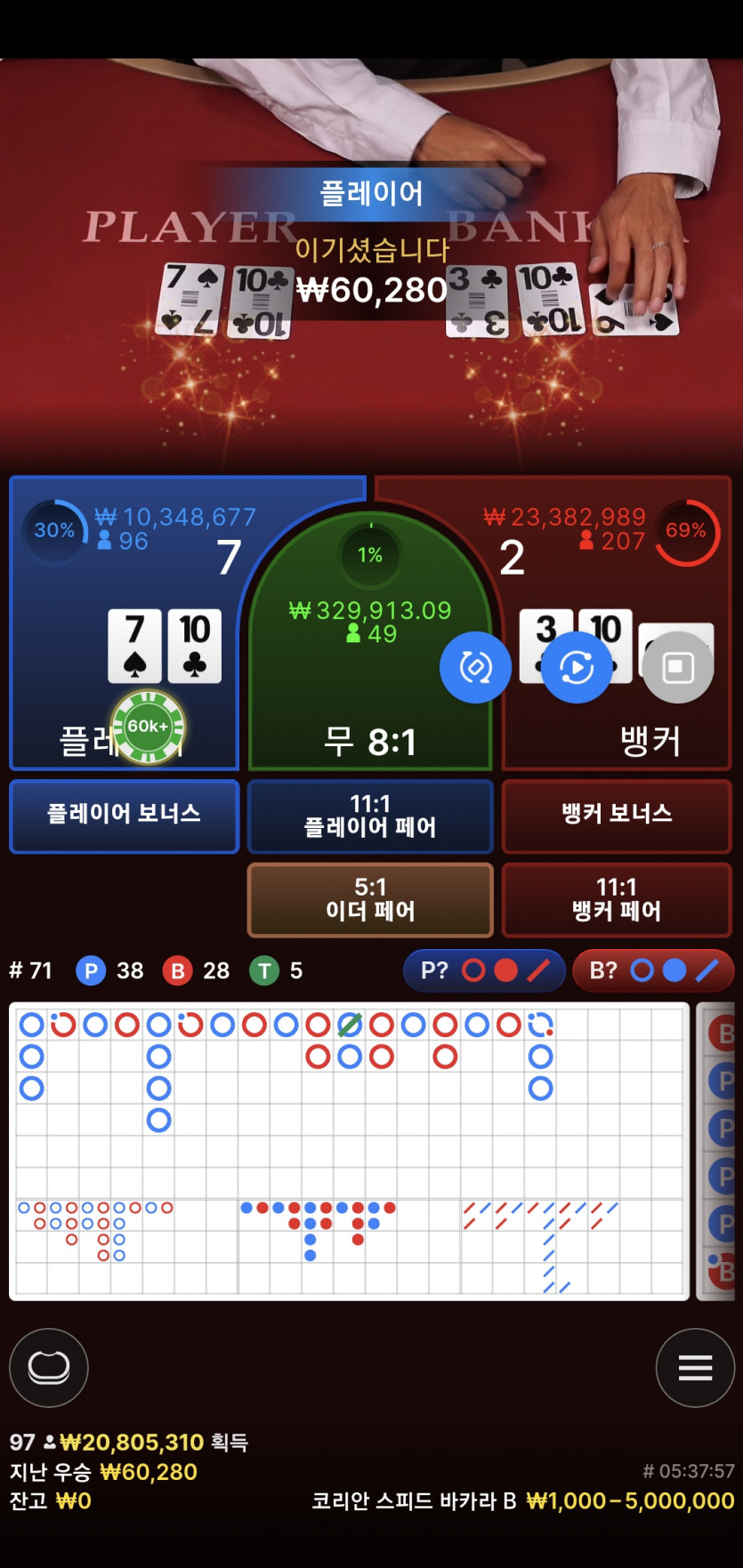Tap the rotate view blue circle icon
This screenshot has height=1568, width=743.
pos(475,667)
